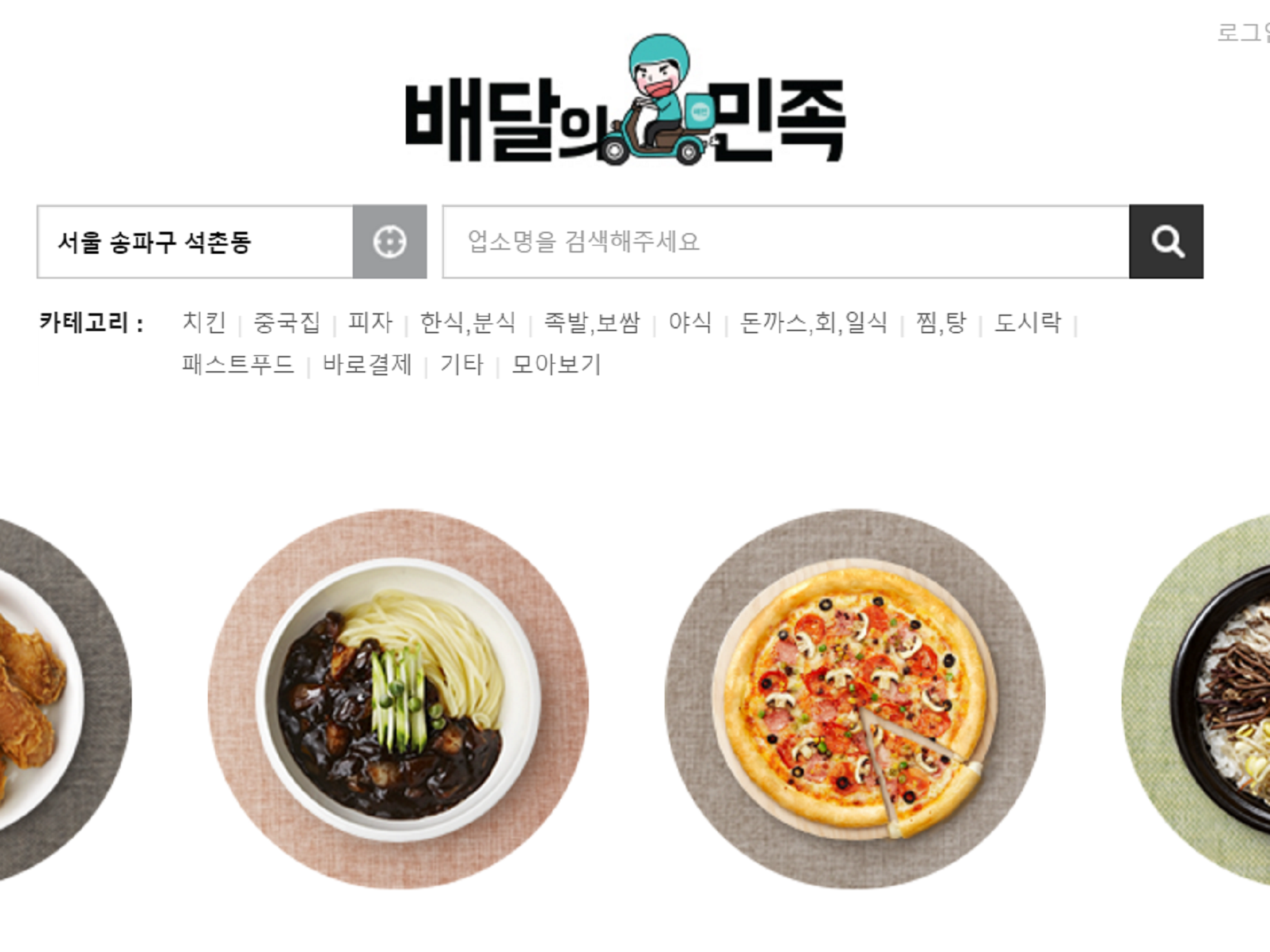1270x952 pixels.
Task: Focus the 업소명을 검색해주세요 search field
Action: [x=785, y=241]
